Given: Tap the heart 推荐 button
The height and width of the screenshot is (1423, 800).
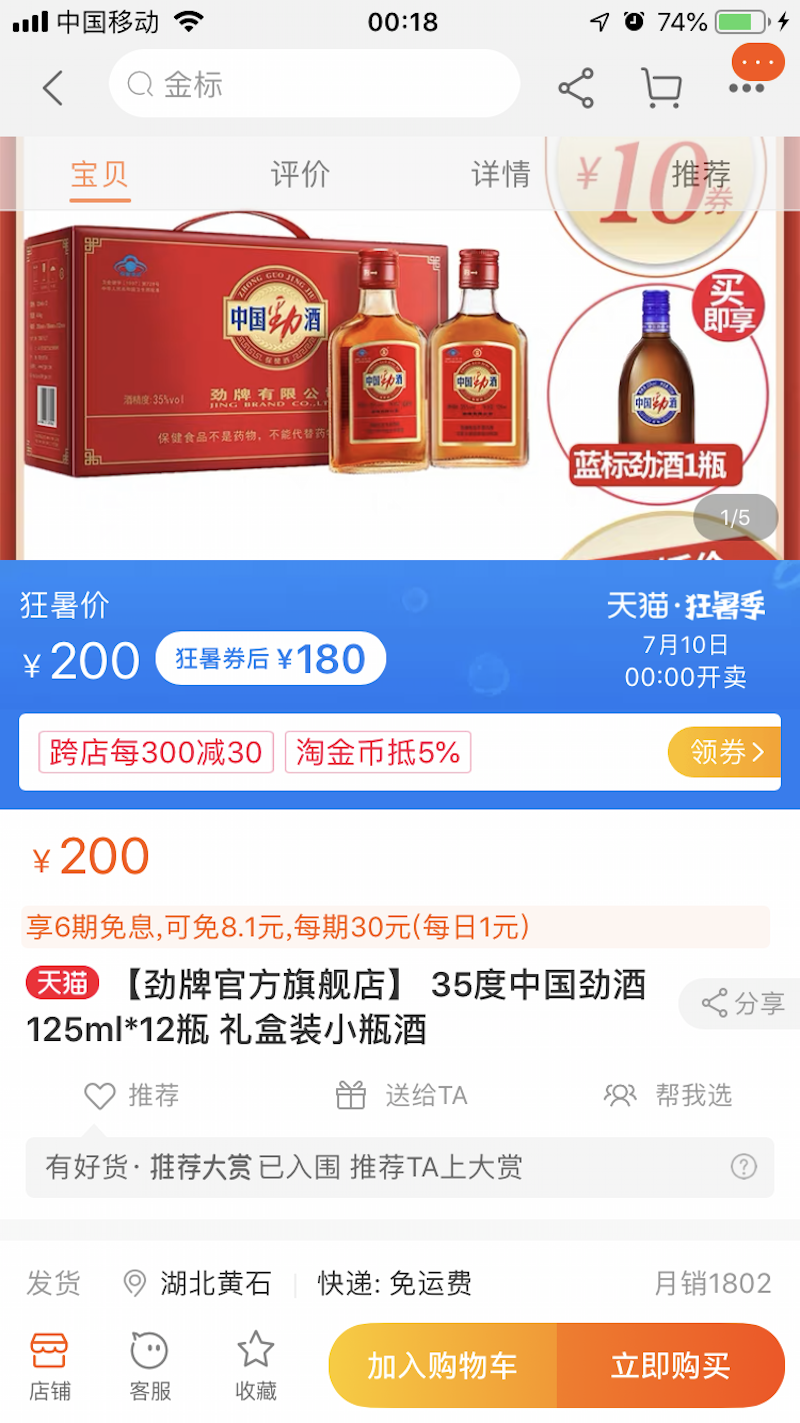Looking at the screenshot, I should 132,1095.
